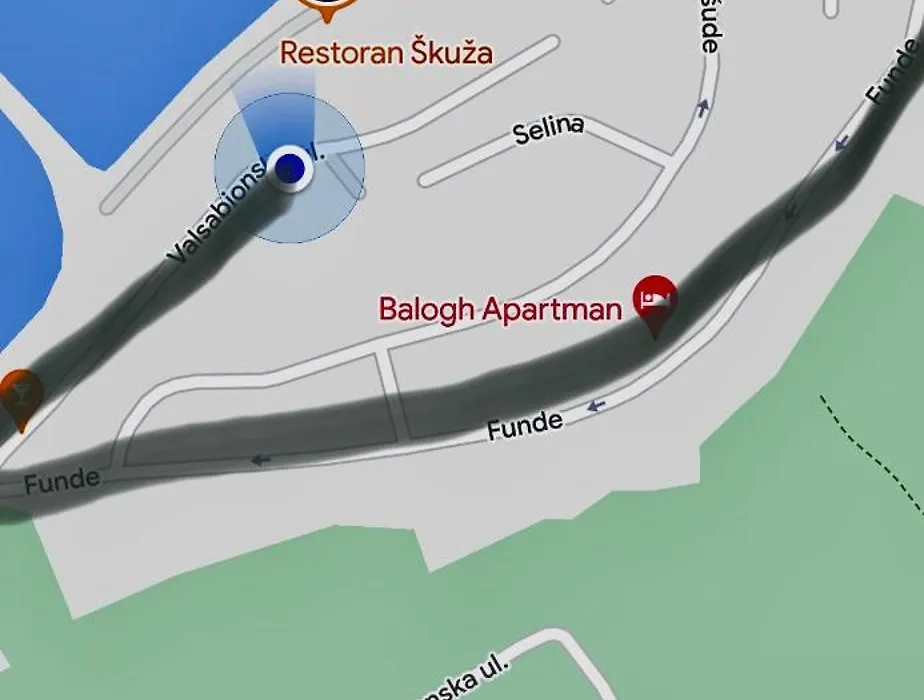The image size is (924, 700).
Task: Tap the blue current location dot
Action: (290, 168)
